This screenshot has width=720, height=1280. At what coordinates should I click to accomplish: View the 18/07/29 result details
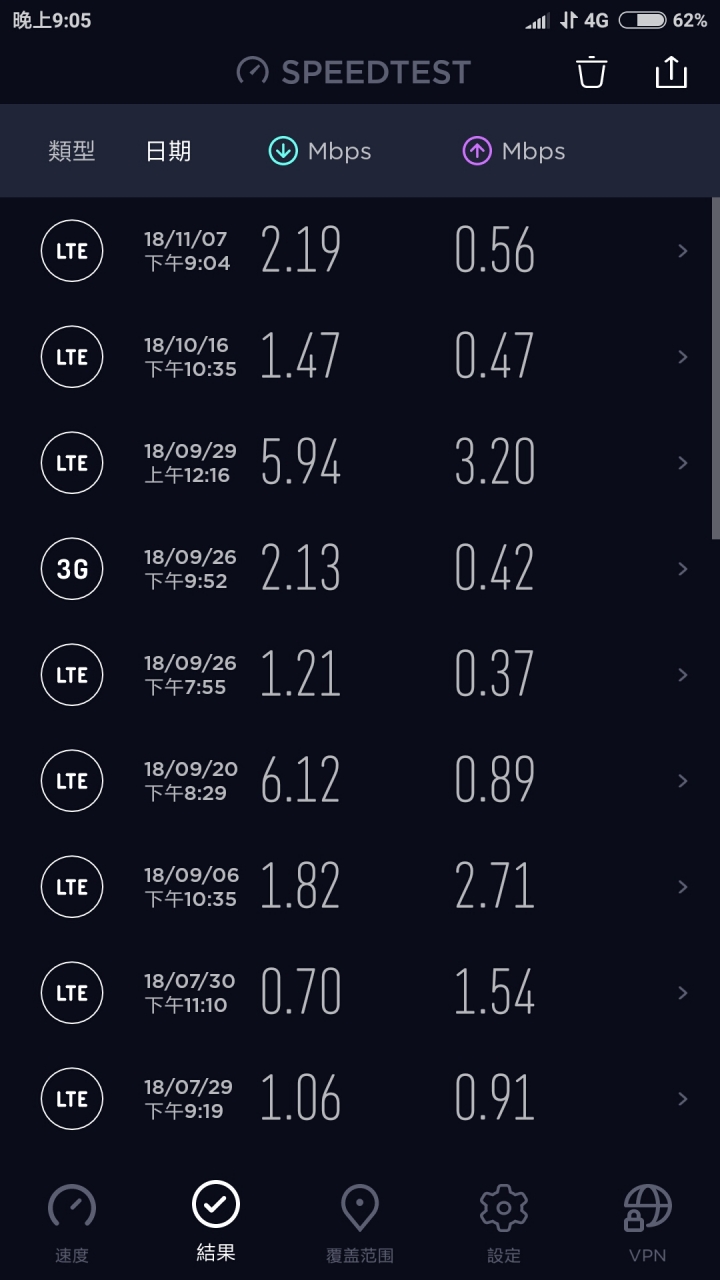click(x=360, y=1099)
